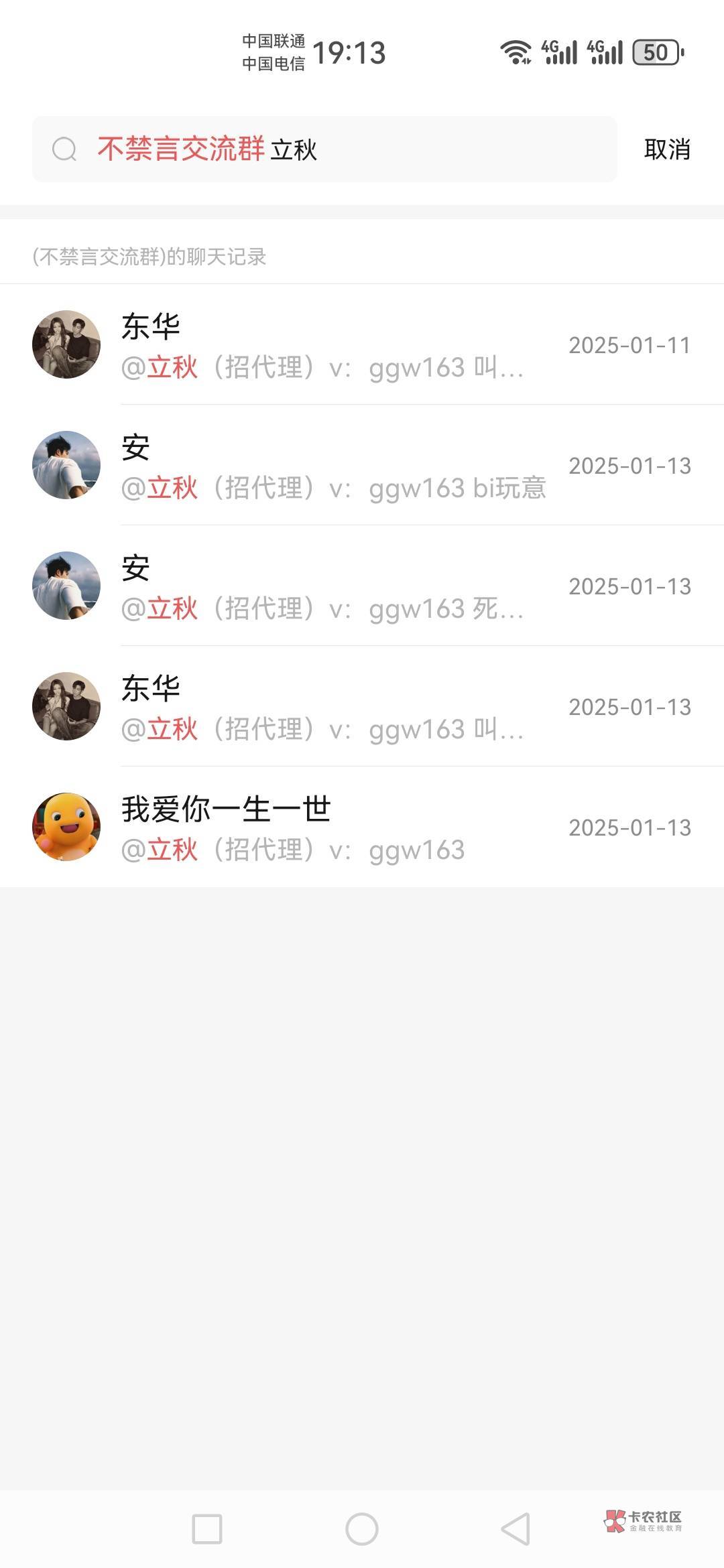Image resolution: width=724 pixels, height=1568 pixels.
Task: Return to the home screen
Action: pyautogui.click(x=362, y=1529)
